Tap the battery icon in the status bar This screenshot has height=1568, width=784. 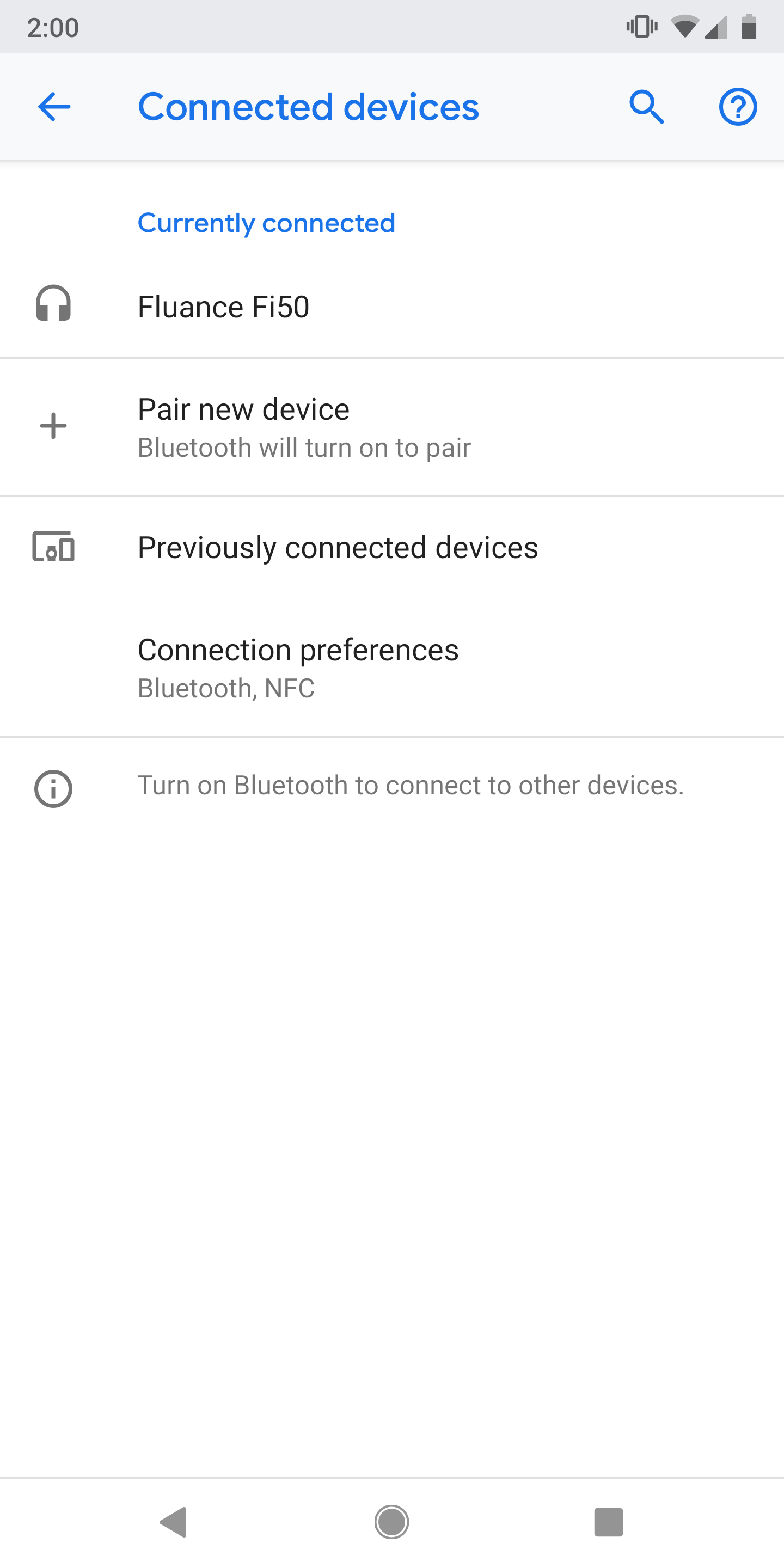point(750,27)
